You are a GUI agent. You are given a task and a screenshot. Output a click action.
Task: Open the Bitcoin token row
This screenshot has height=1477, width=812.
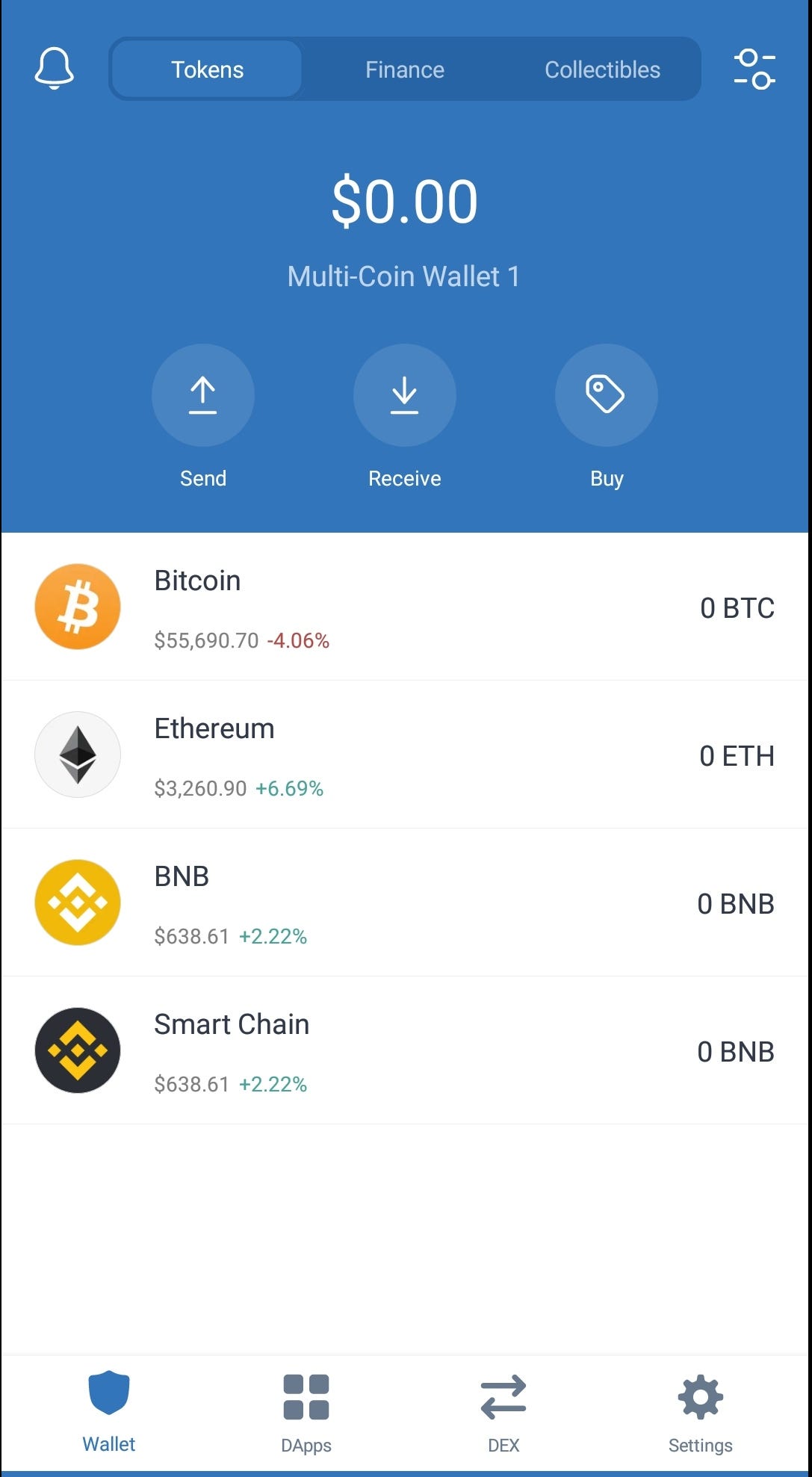click(x=405, y=607)
